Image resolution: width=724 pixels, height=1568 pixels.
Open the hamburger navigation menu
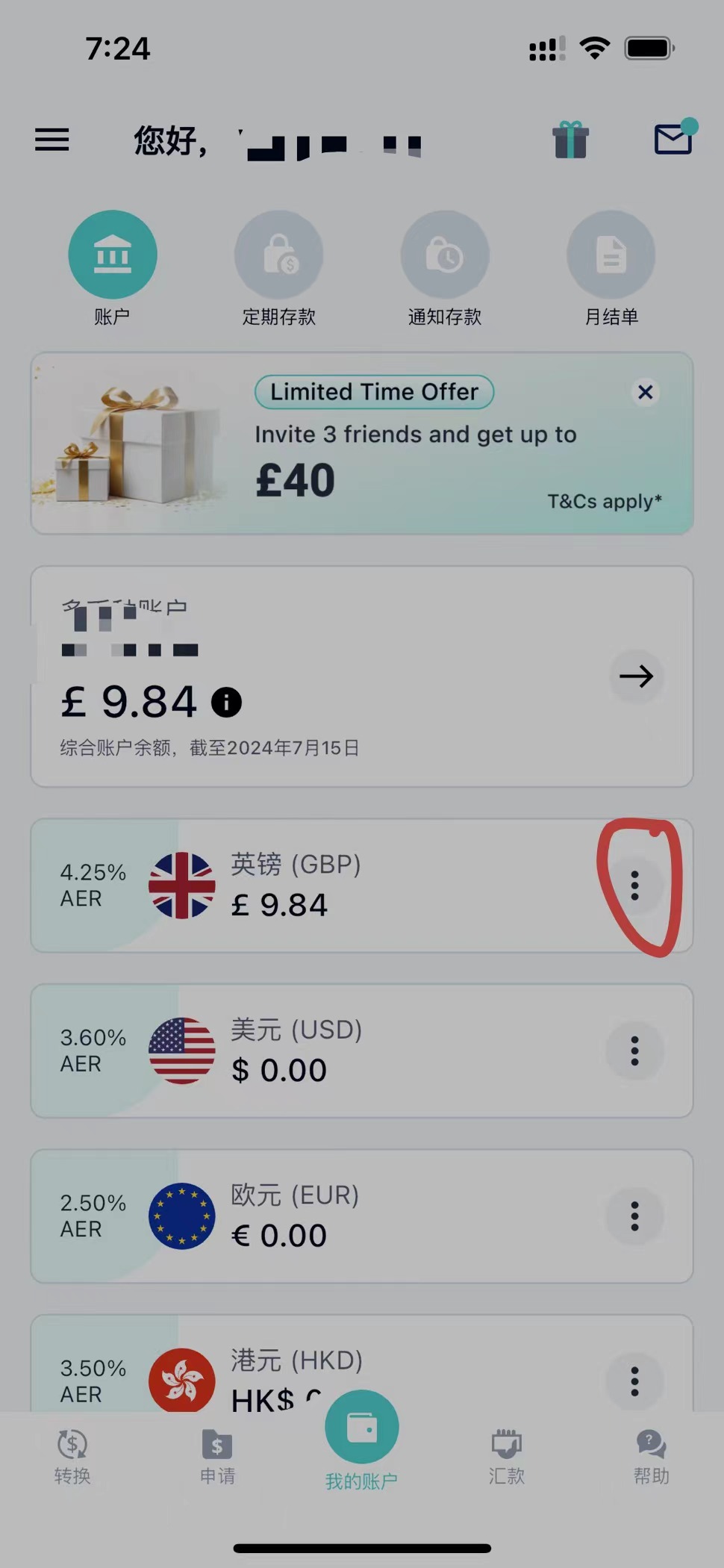(x=52, y=140)
